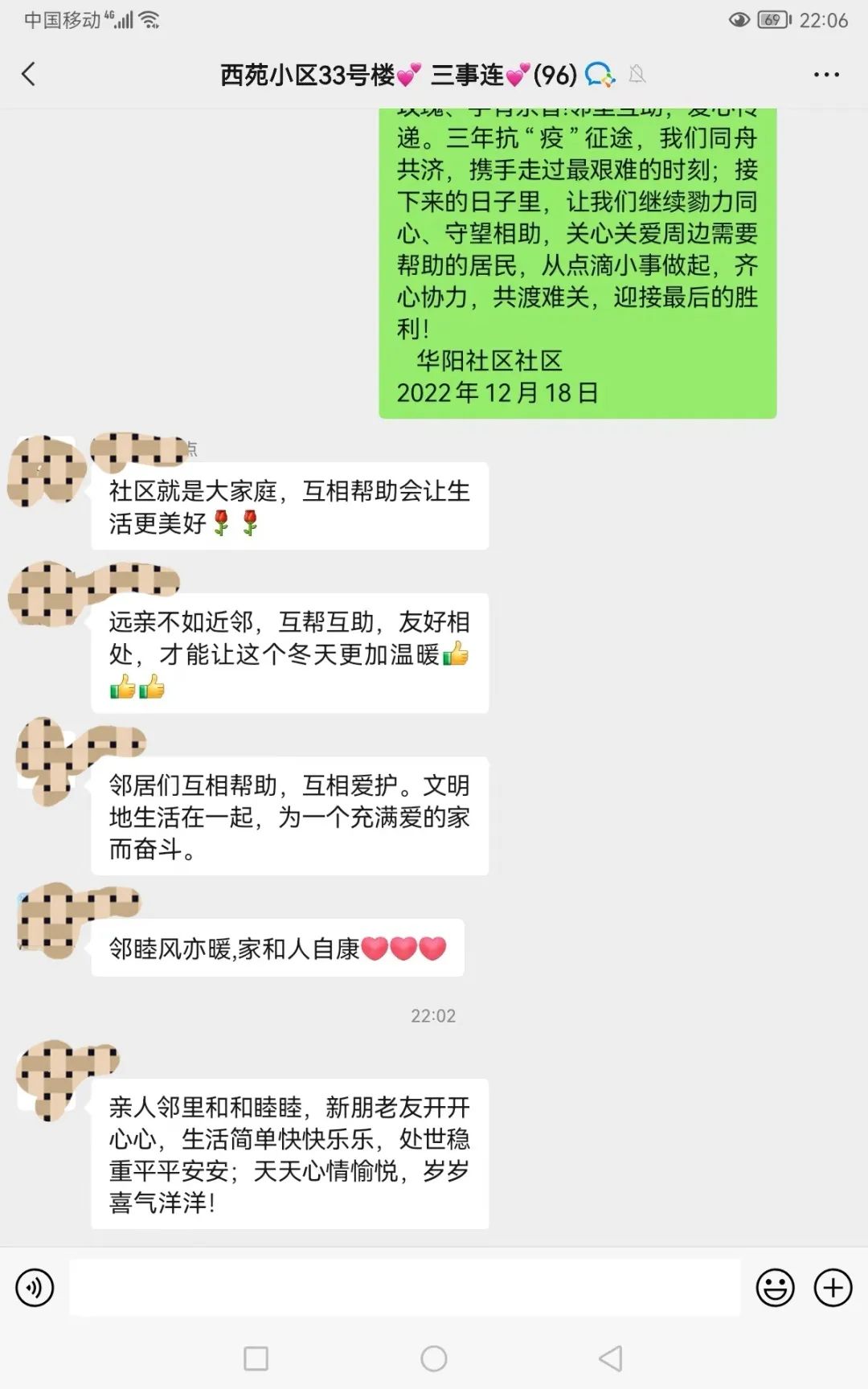This screenshot has width=868, height=1389.
Task: Open group details by tapping the group name
Action: (x=394, y=75)
